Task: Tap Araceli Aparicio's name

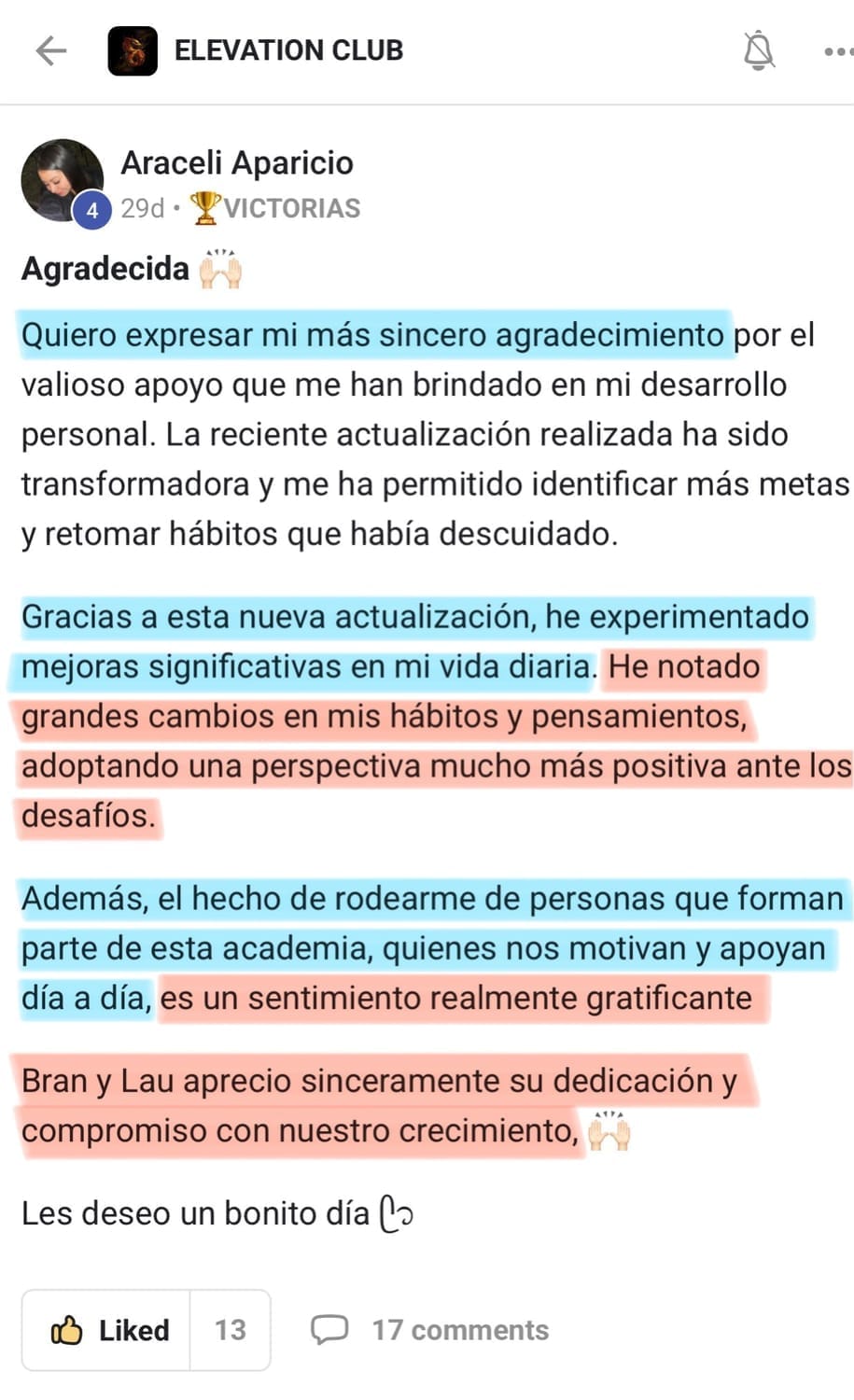Action: [x=237, y=162]
